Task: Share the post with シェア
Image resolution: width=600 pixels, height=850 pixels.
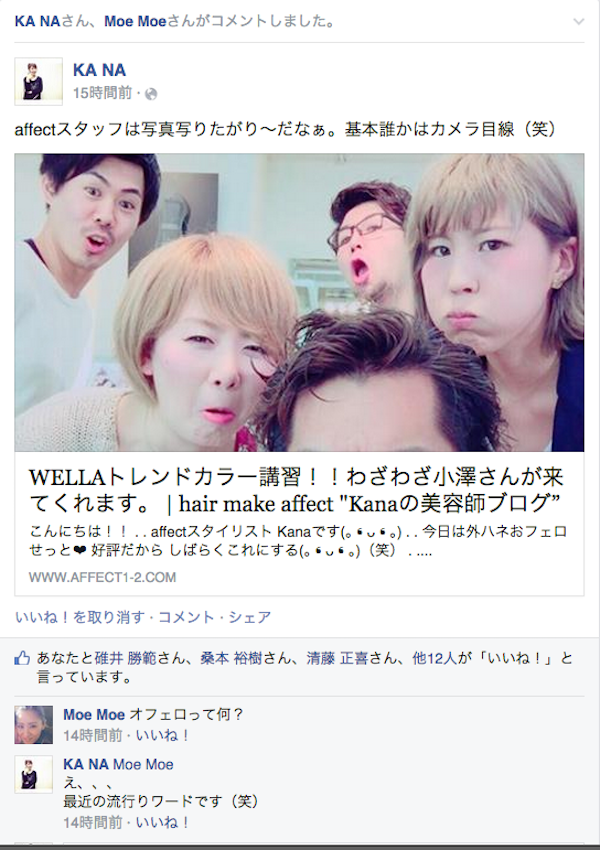Action: (x=250, y=617)
